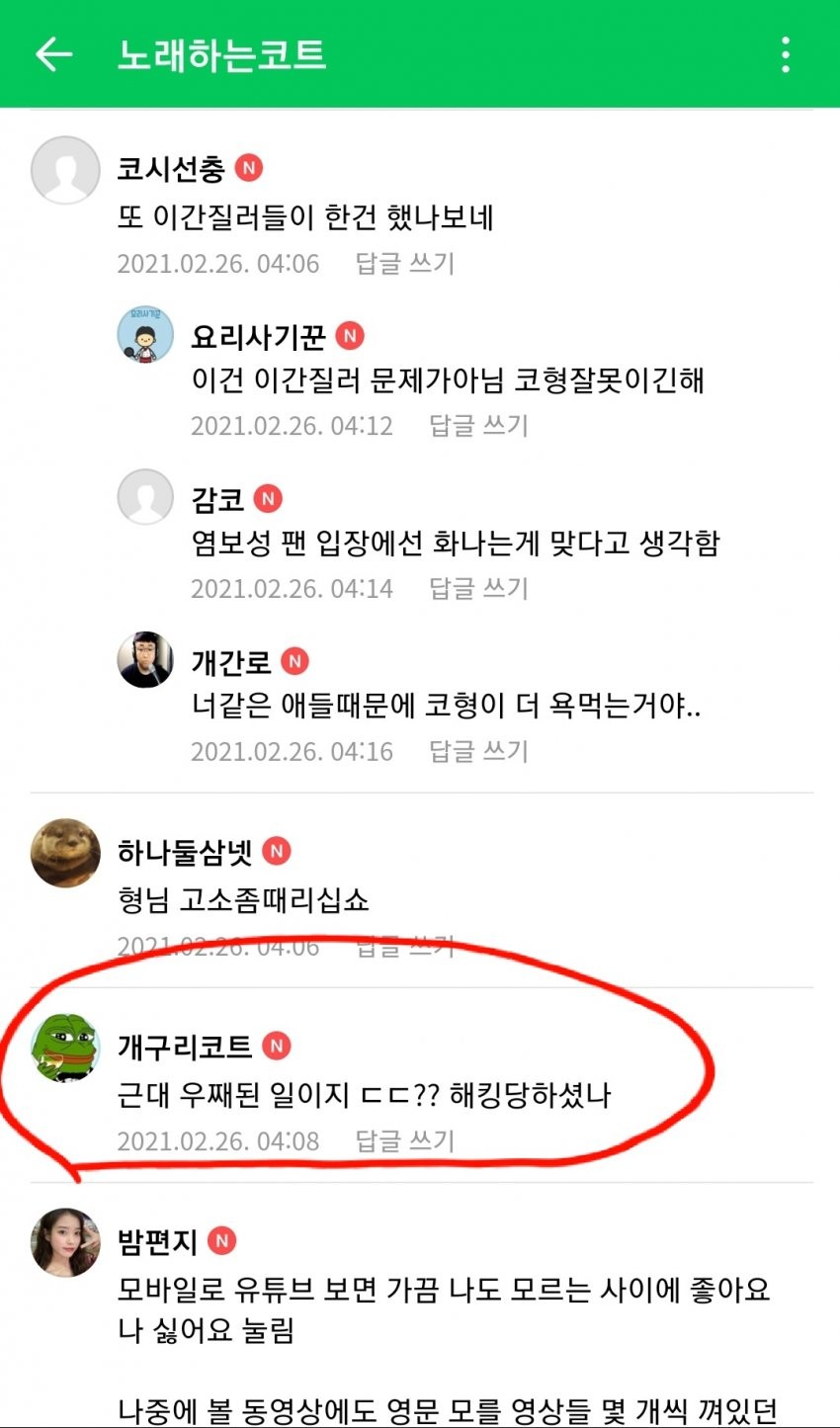The width and height of the screenshot is (840, 1428).
Task: Reply to 코시선충's comment
Action: (x=404, y=264)
